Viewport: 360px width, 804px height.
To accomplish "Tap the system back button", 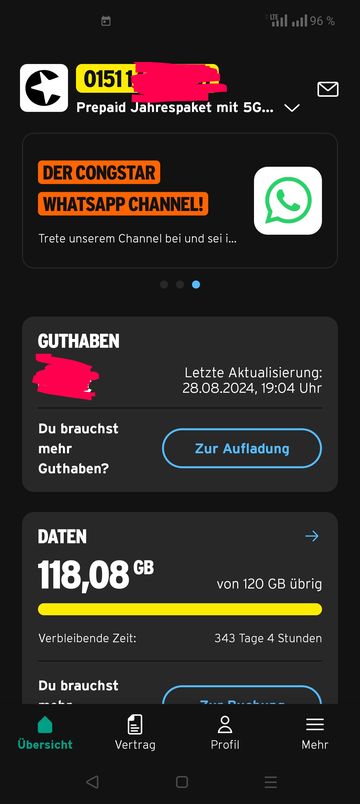I will coord(92,781).
